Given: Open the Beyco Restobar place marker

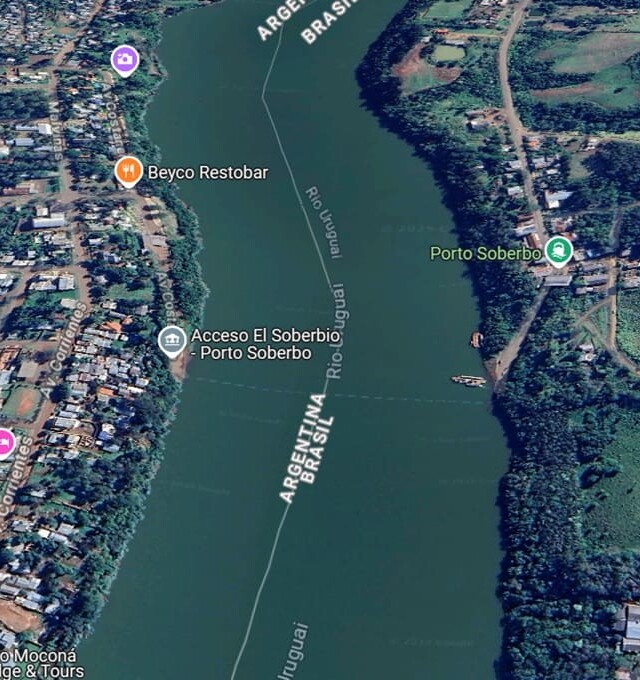Looking at the screenshot, I should [128, 171].
